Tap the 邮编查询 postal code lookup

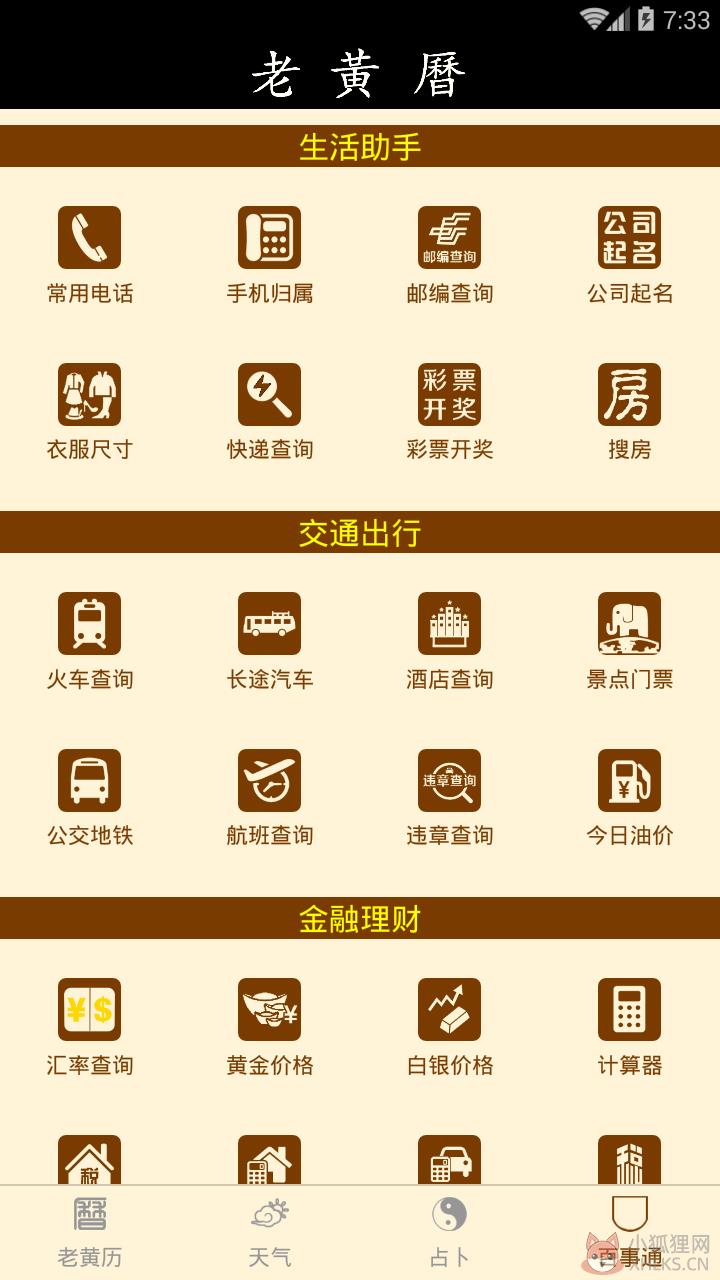click(x=449, y=255)
